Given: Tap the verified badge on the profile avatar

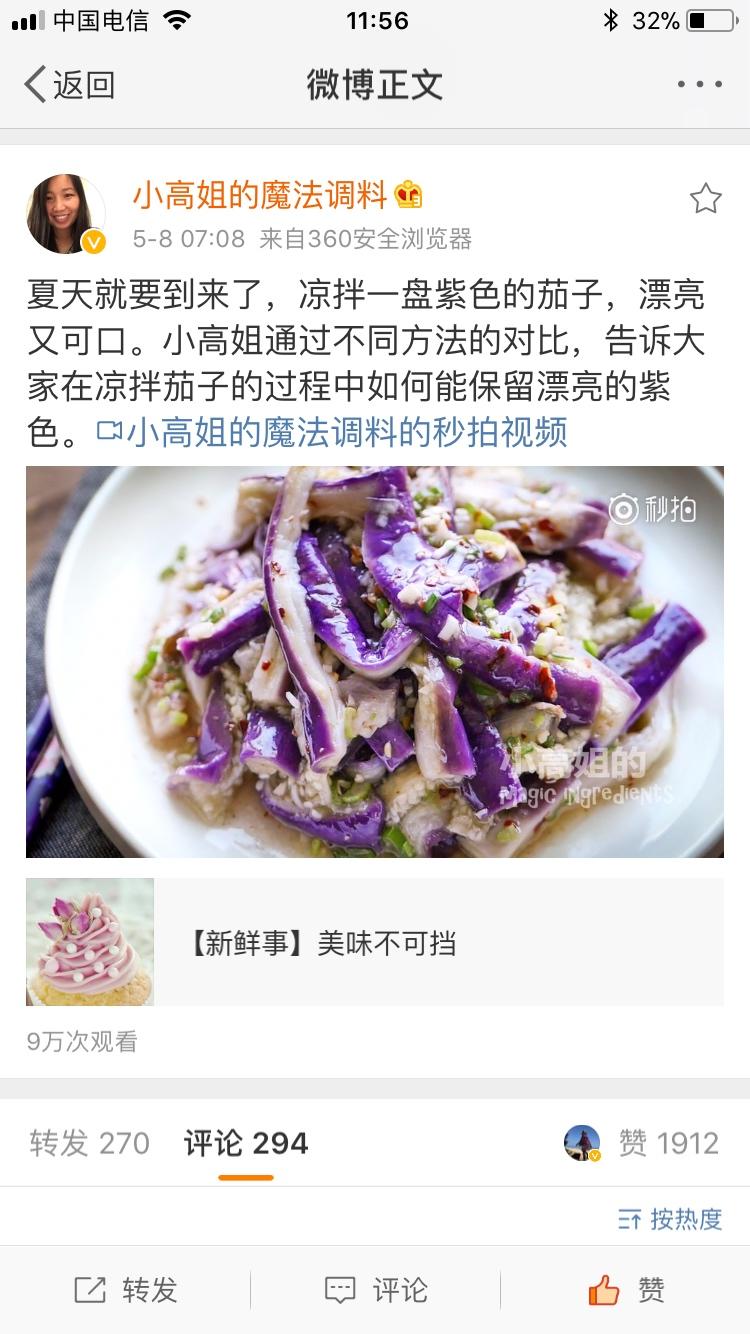Looking at the screenshot, I should point(94,241).
